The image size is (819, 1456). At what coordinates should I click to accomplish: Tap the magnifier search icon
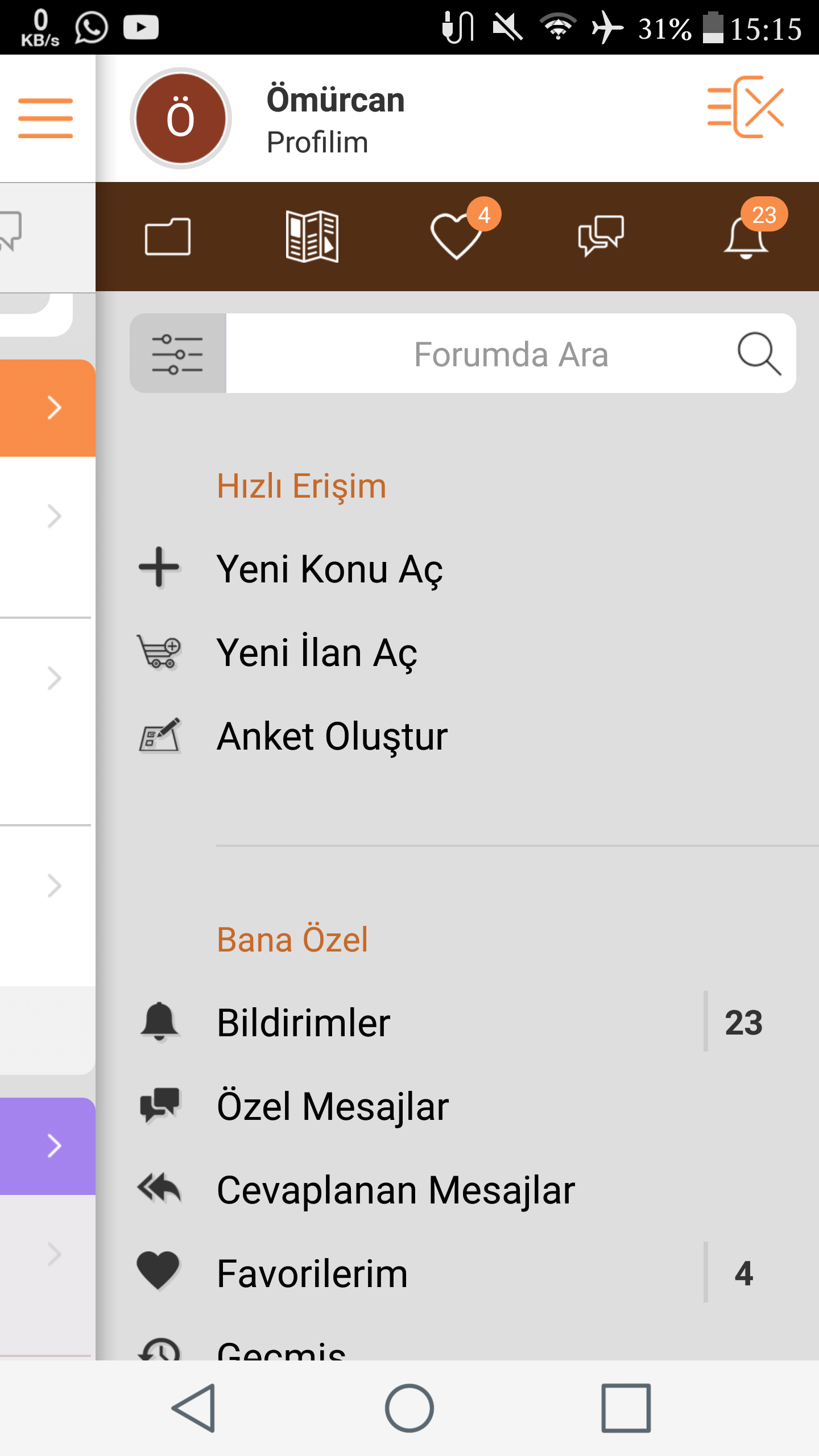[759, 353]
